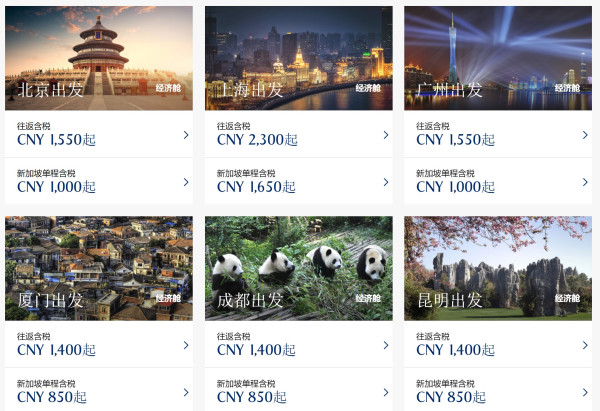Select 上海 Singapore one-way fare CNY 1,650
600x411 pixels.
(x=298, y=181)
